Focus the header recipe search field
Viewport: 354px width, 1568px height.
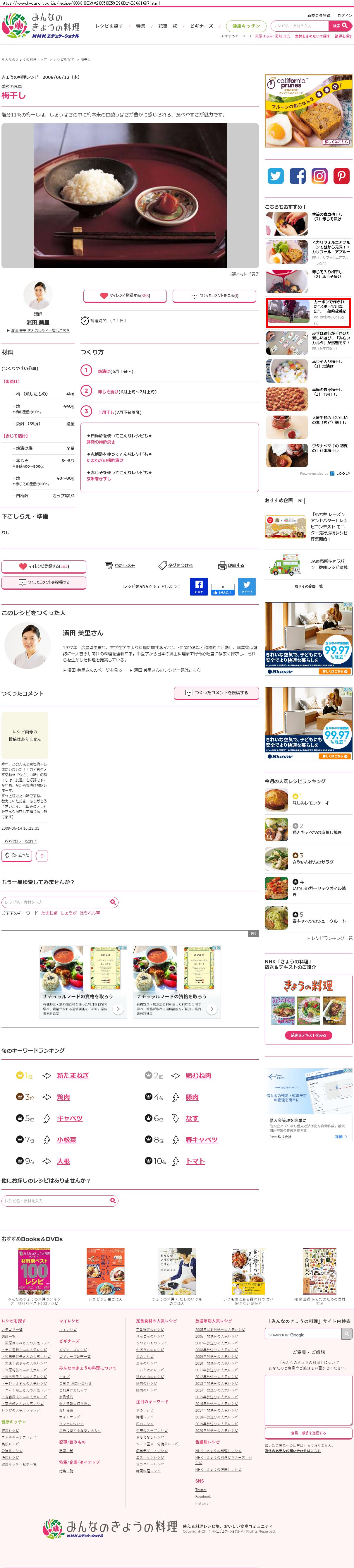299,25
